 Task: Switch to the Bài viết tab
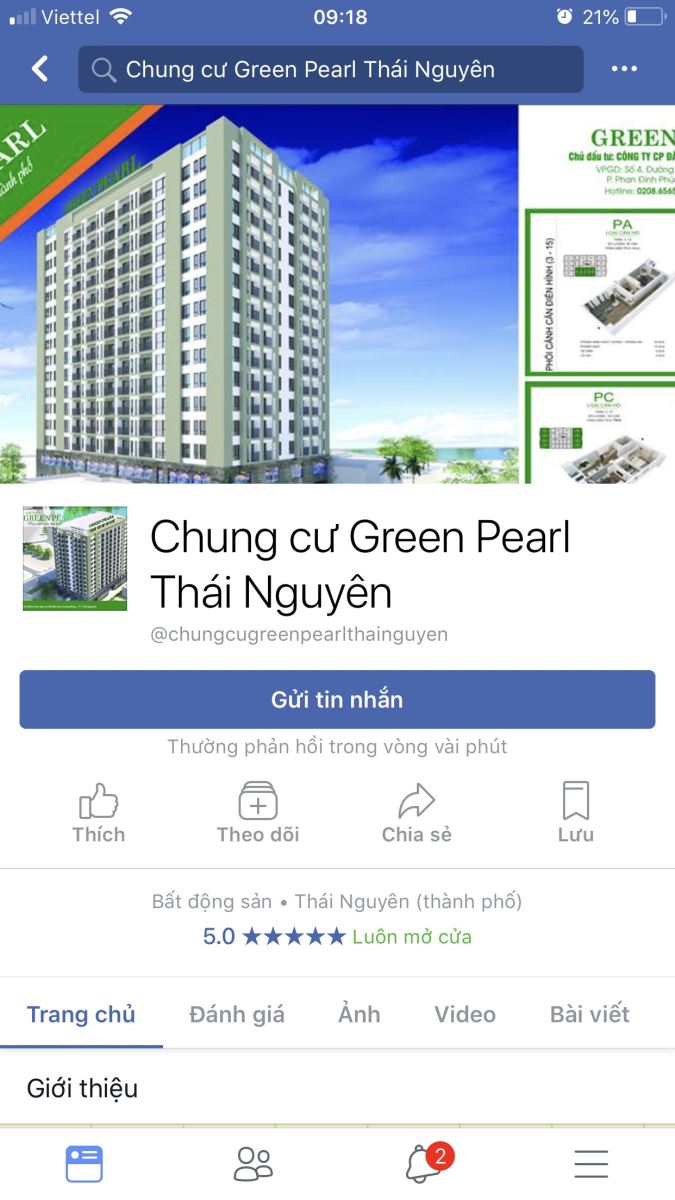coord(589,1014)
